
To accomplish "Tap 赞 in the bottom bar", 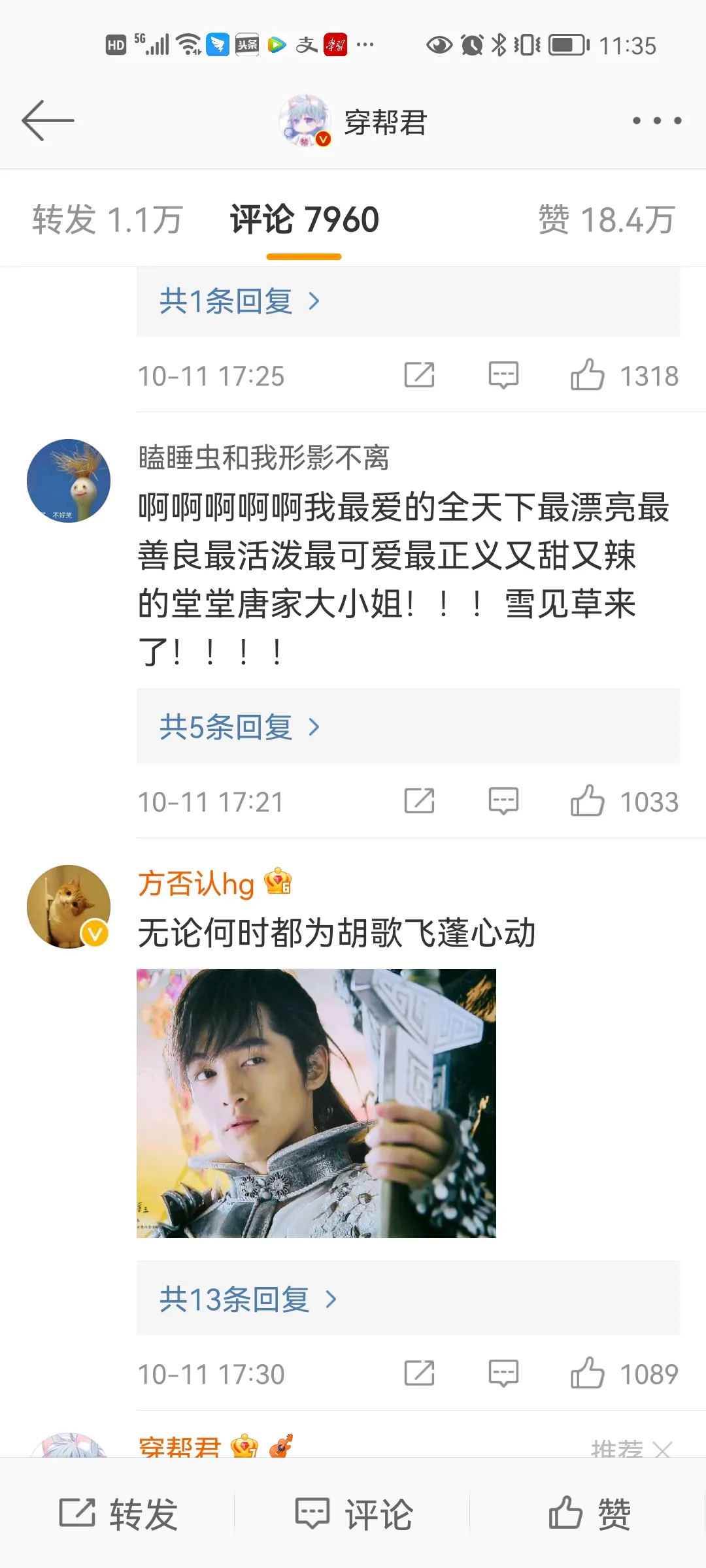I will point(589,1514).
